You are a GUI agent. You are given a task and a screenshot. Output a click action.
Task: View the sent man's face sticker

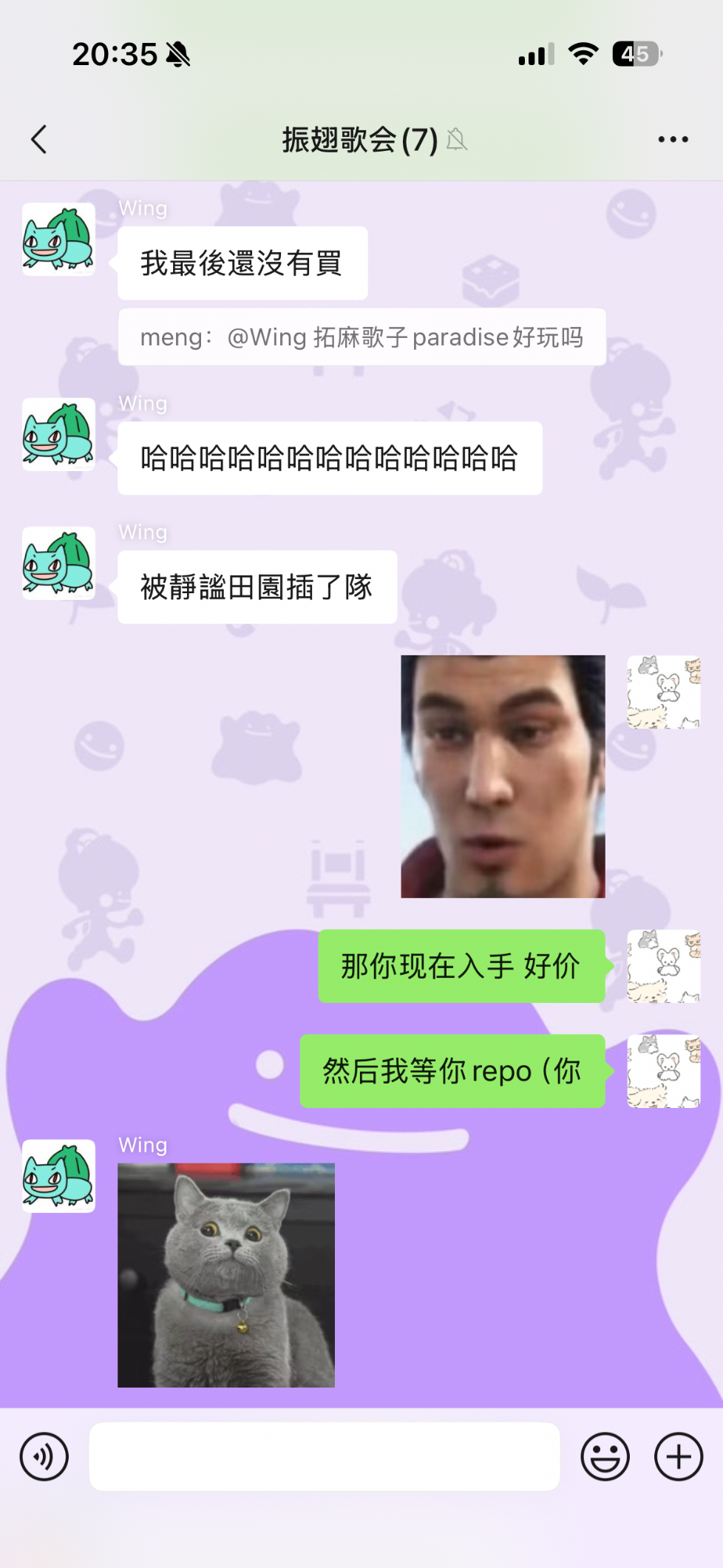503,777
